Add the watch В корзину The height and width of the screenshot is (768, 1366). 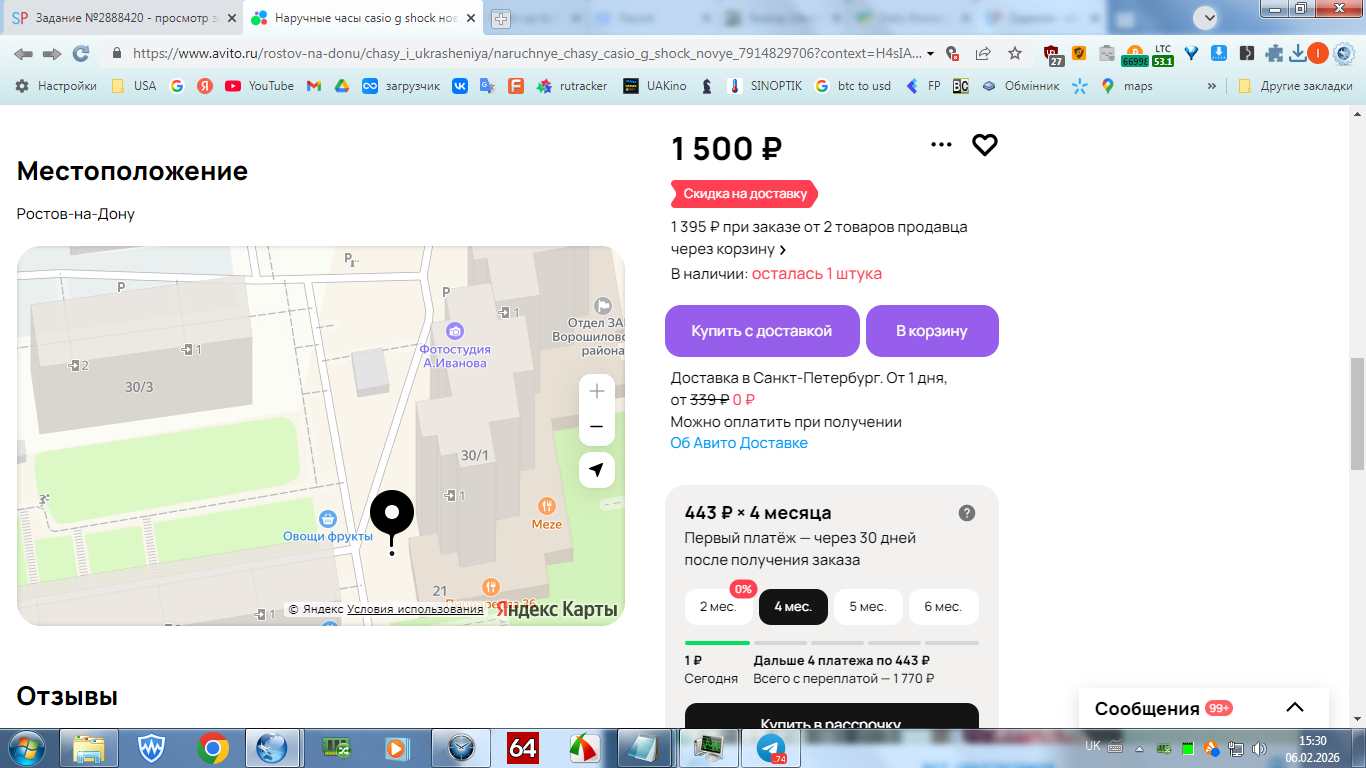click(932, 331)
